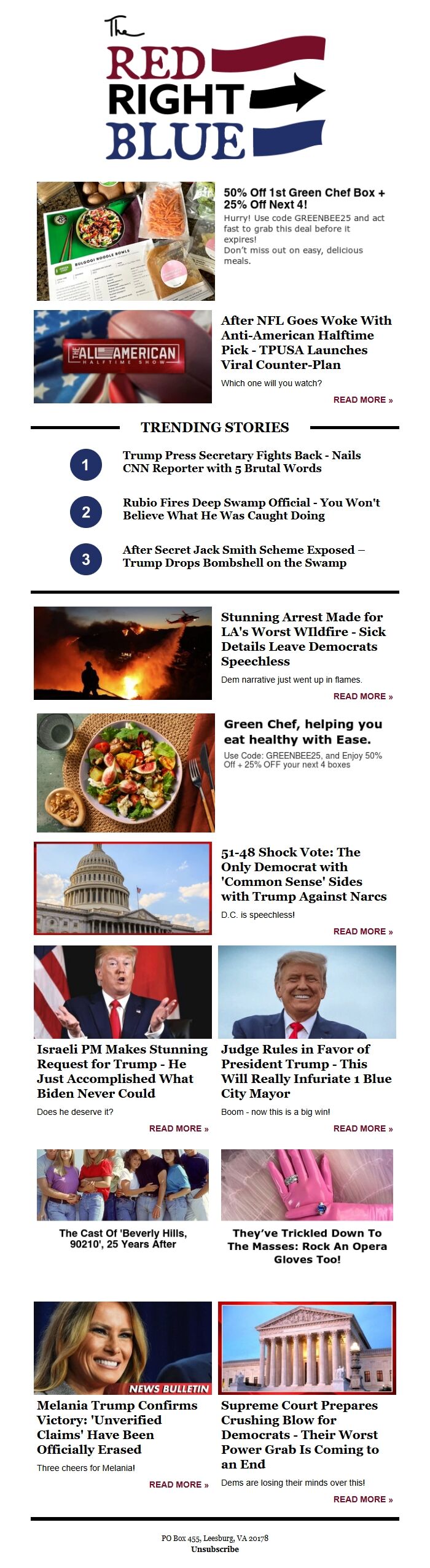Read more about Melania Trump's victory
This screenshot has width=430, height=1568.
point(178,1485)
